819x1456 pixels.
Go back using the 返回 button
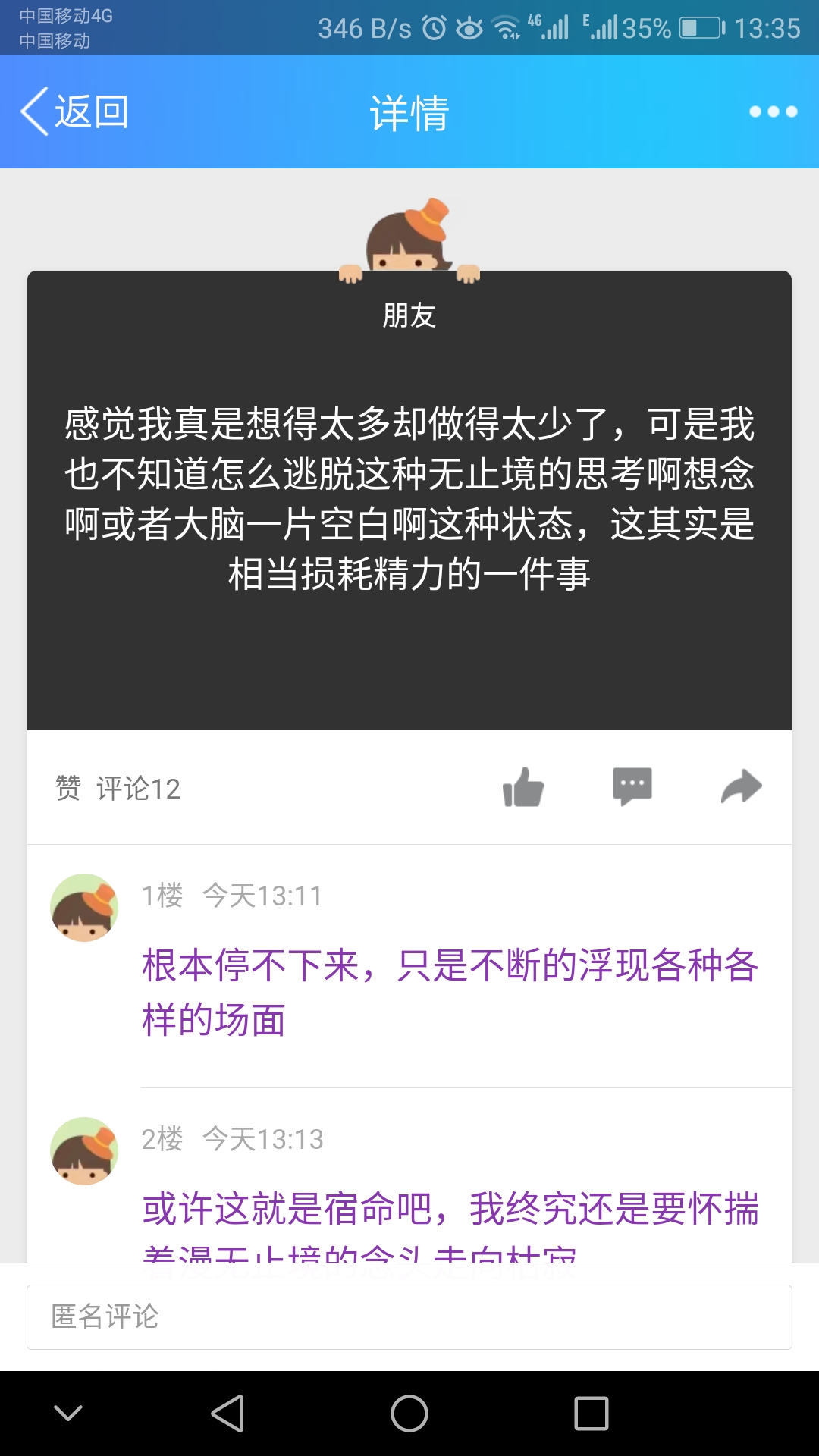74,112
